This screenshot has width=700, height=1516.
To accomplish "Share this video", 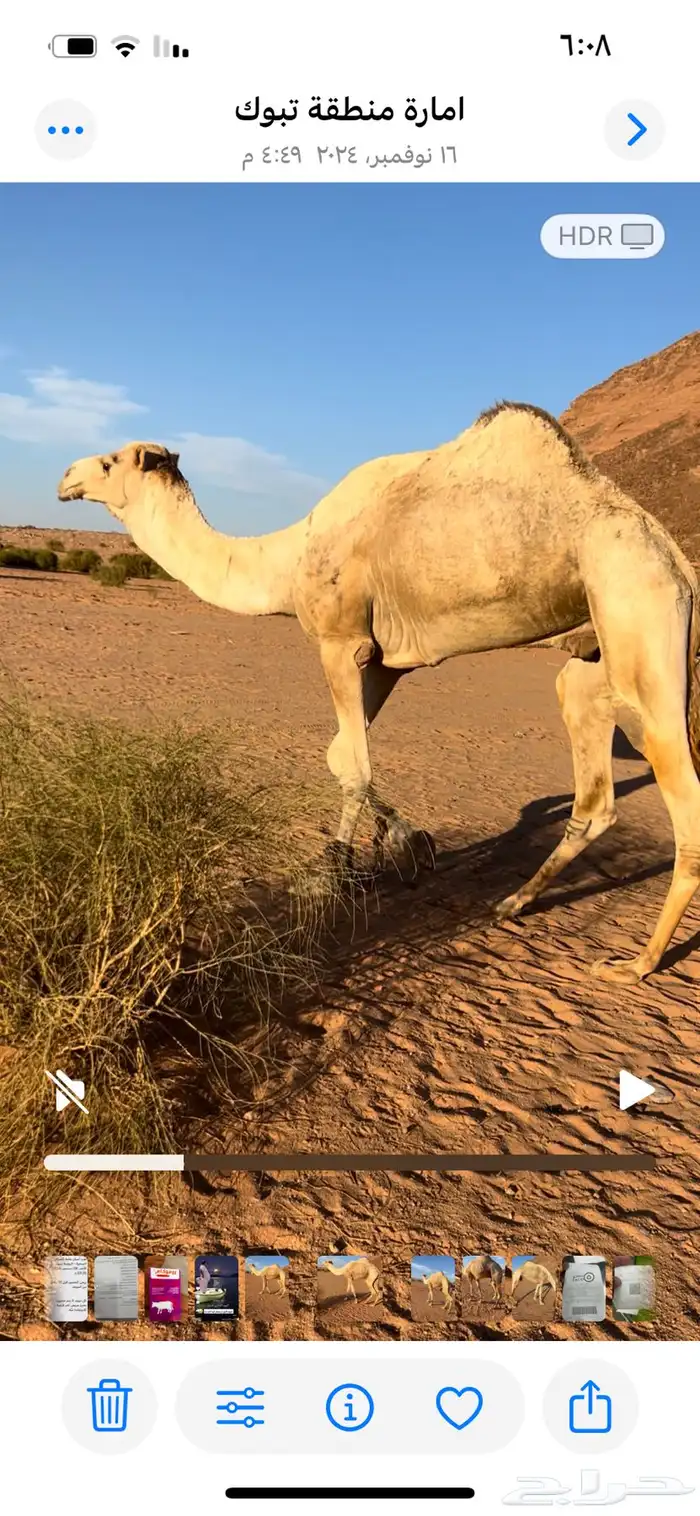I will pos(590,1406).
